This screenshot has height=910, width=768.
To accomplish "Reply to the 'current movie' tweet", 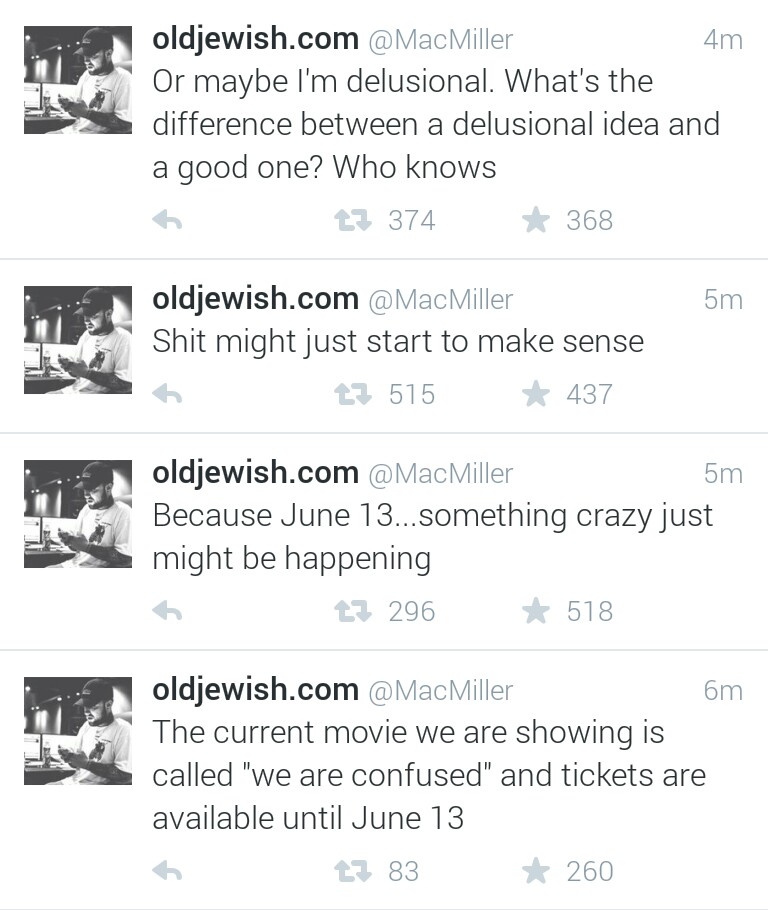I will click(x=167, y=872).
